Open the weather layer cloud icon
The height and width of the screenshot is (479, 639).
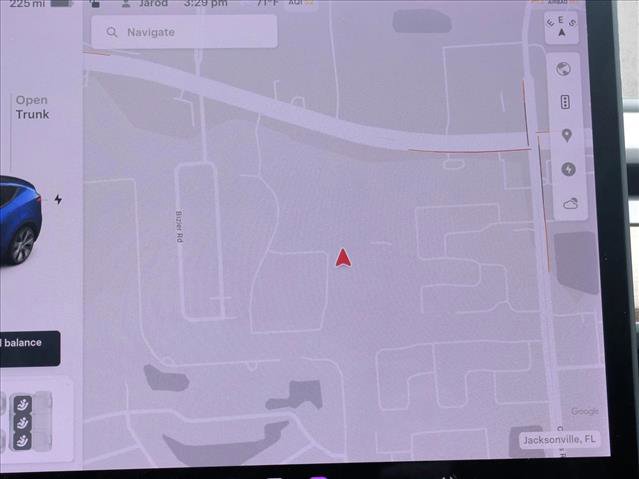click(569, 203)
